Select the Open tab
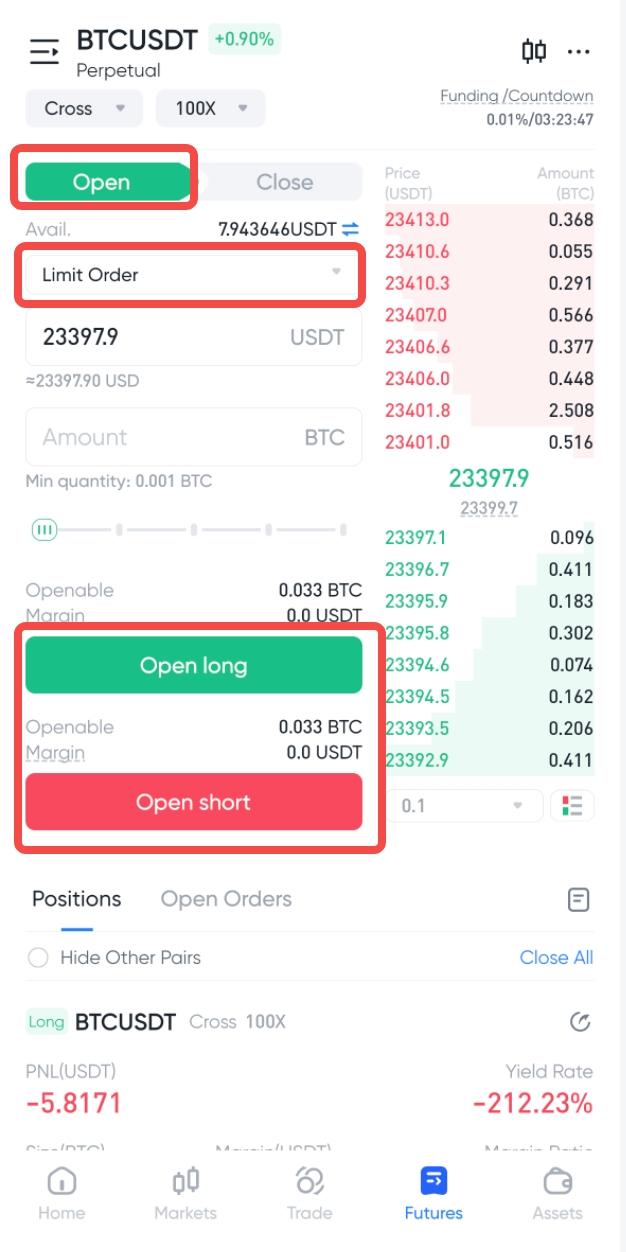 pos(102,182)
